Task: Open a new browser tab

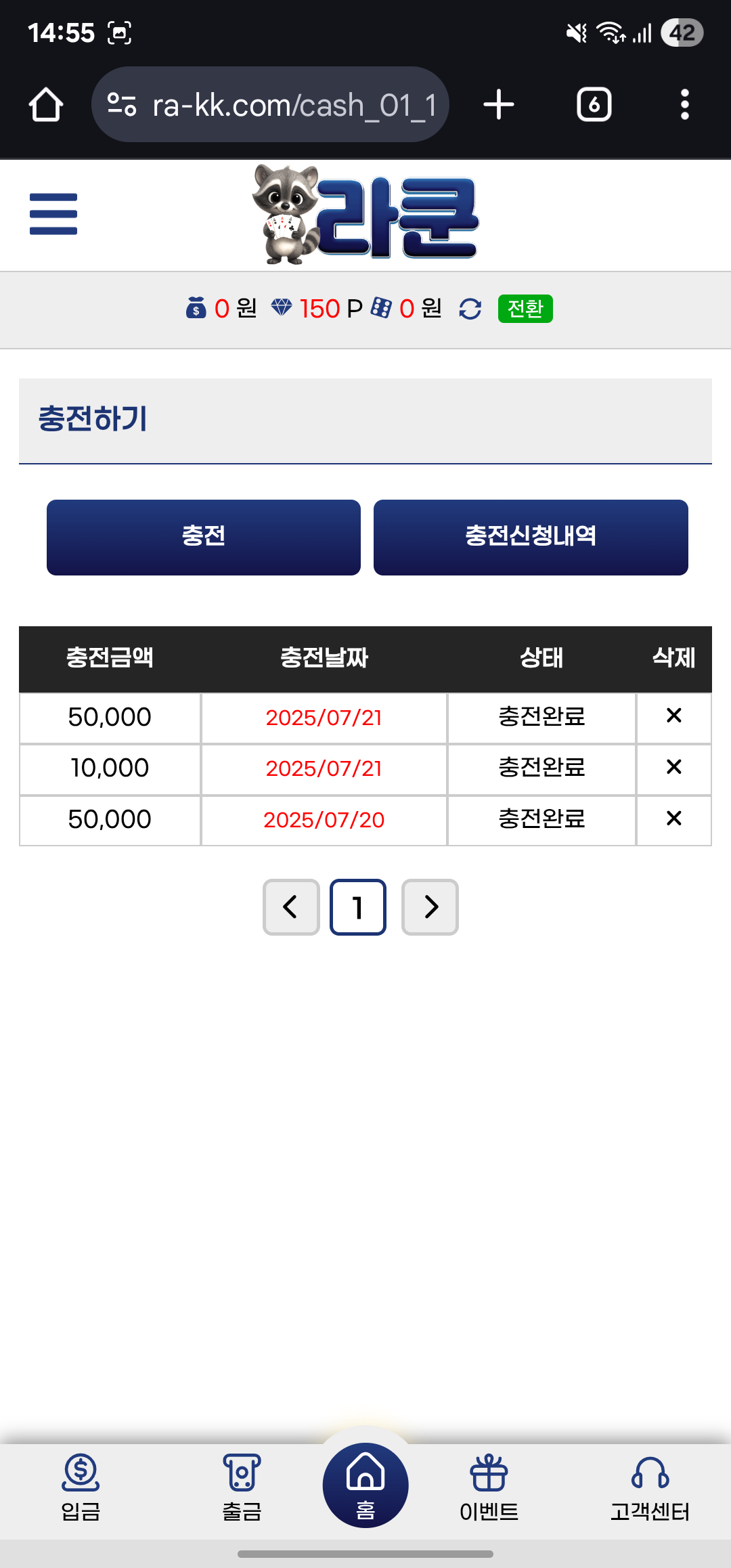Action: [x=499, y=105]
